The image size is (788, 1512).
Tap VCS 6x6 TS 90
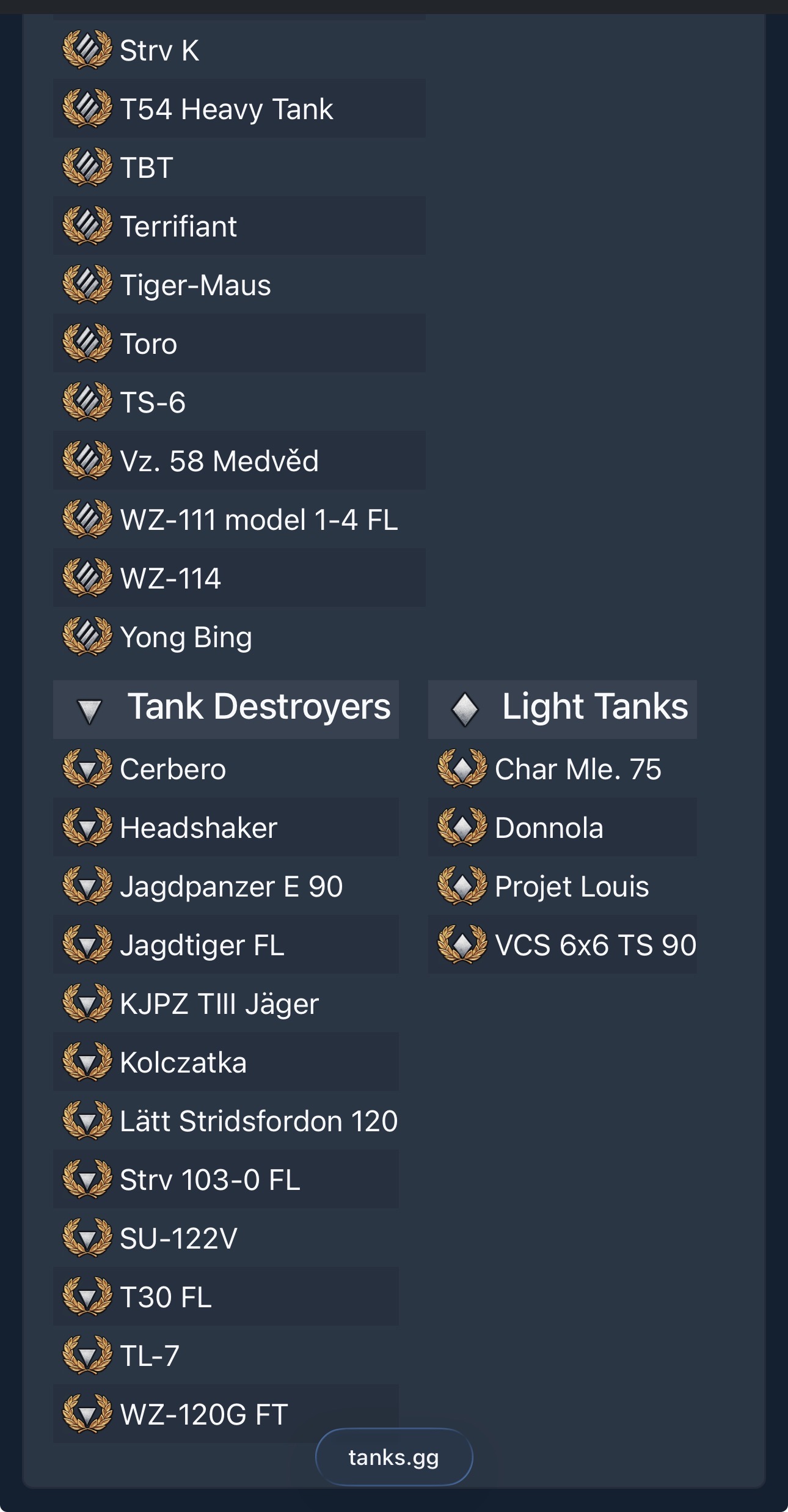(563, 944)
